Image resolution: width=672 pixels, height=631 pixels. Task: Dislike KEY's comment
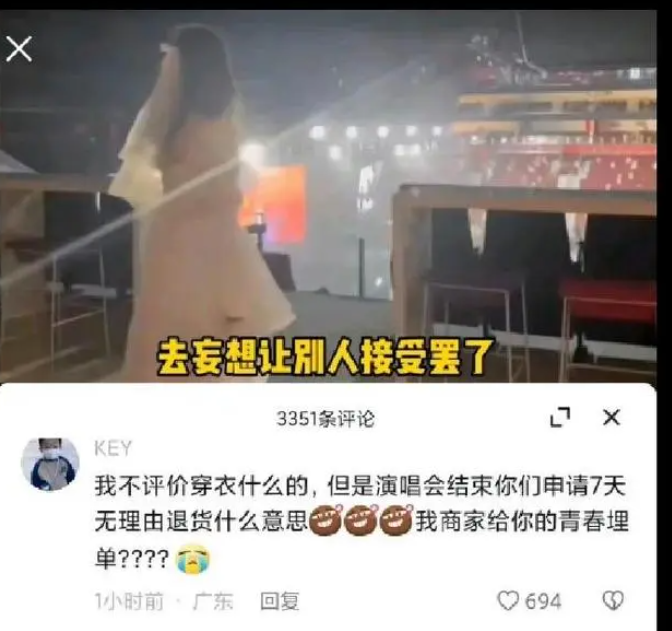(613, 601)
